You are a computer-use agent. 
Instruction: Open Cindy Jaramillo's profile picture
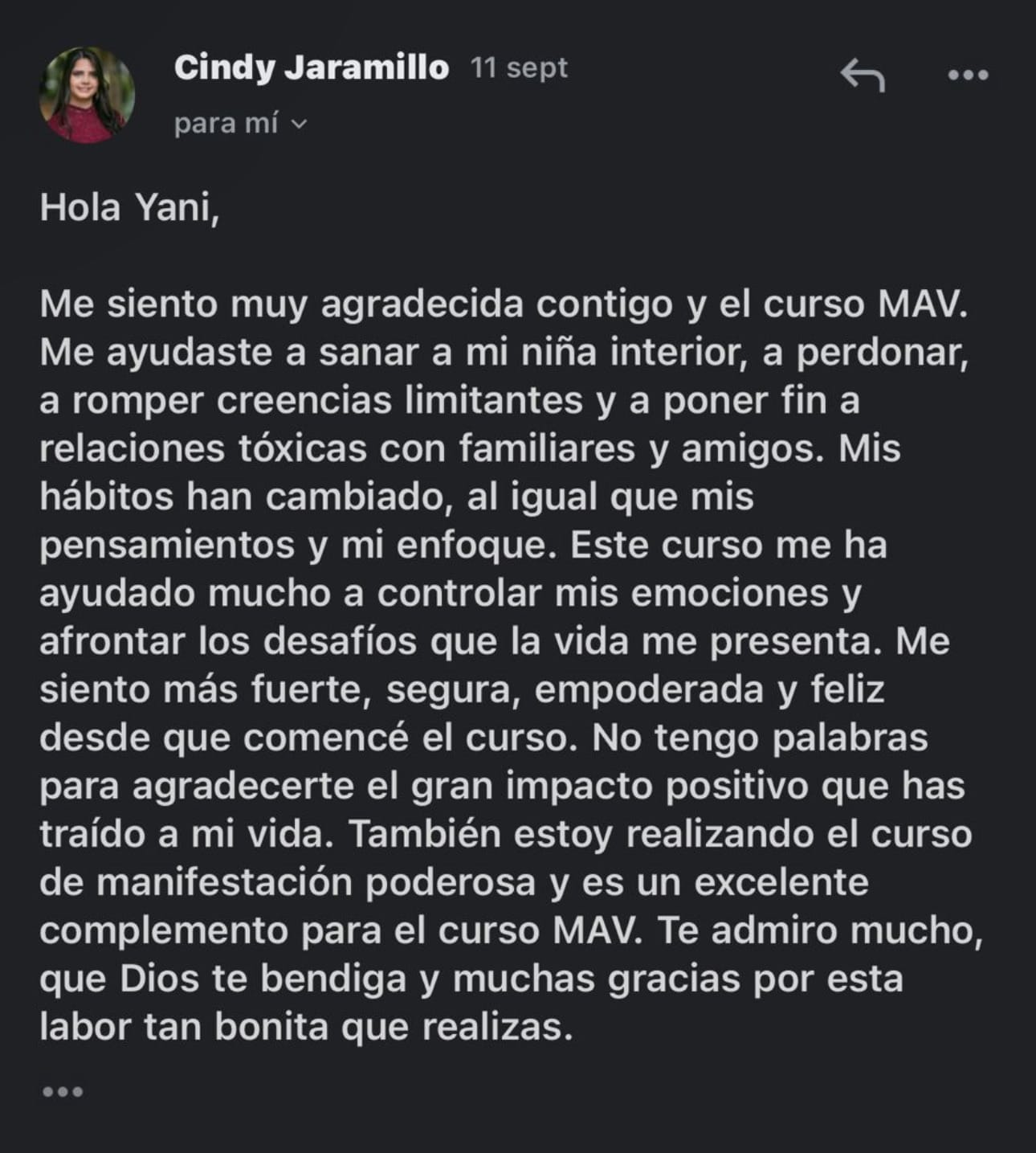pos(87,96)
